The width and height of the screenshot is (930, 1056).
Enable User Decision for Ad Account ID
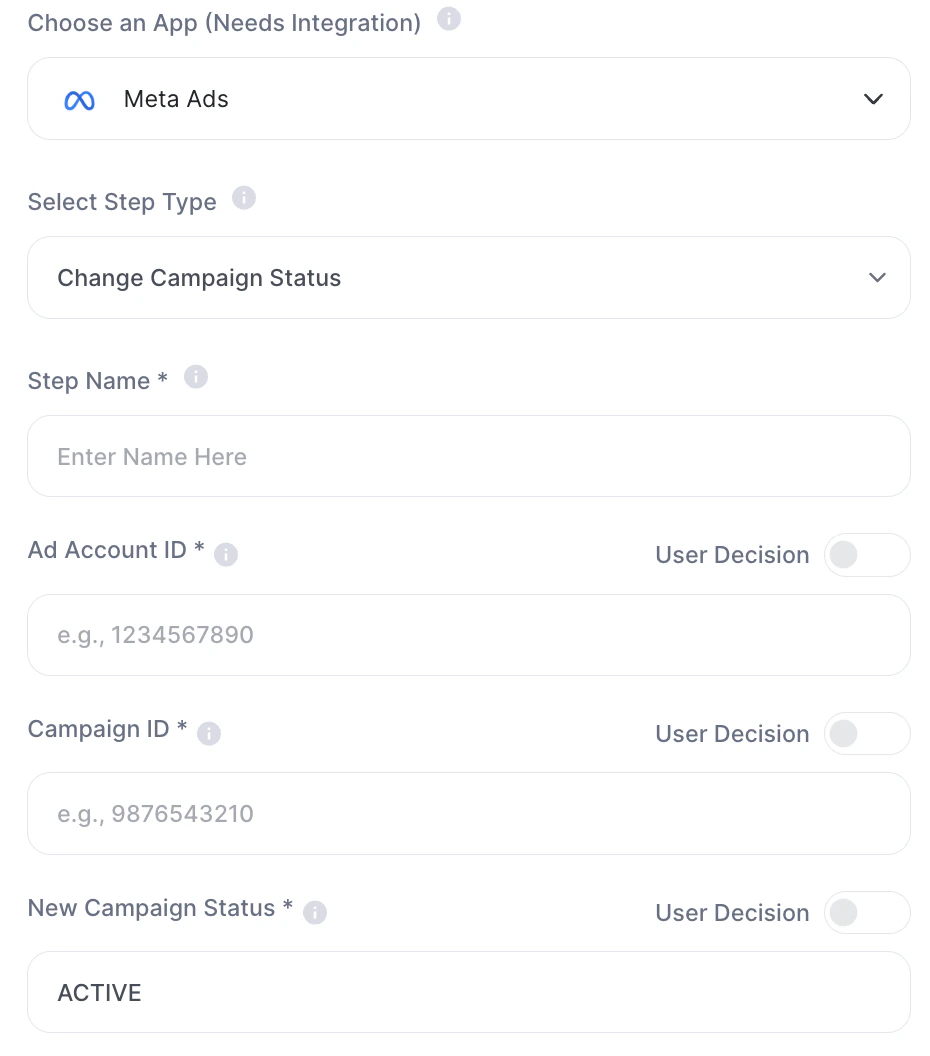[866, 555]
